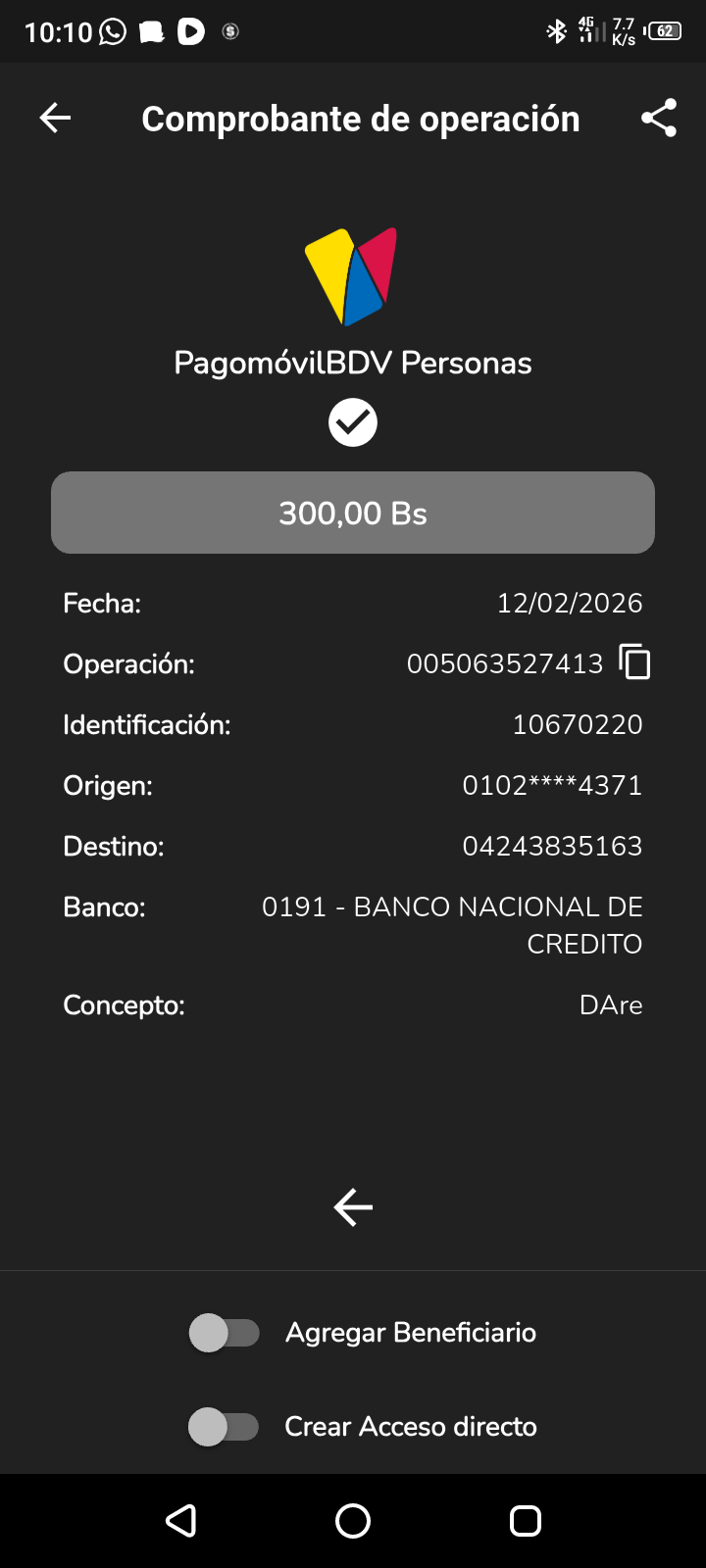This screenshot has width=706, height=1568.
Task: Copy the operation number 005063527413
Action: click(635, 663)
